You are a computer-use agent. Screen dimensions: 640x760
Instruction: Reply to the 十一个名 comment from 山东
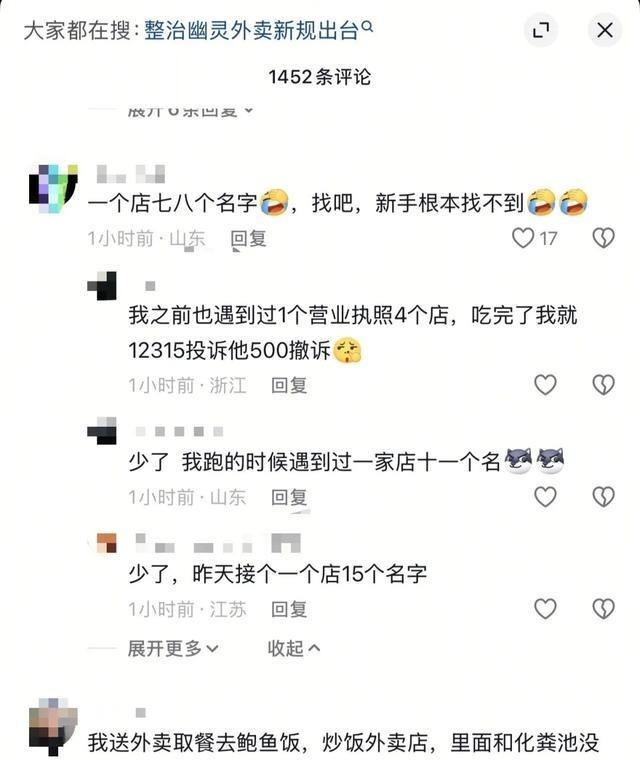click(x=289, y=497)
